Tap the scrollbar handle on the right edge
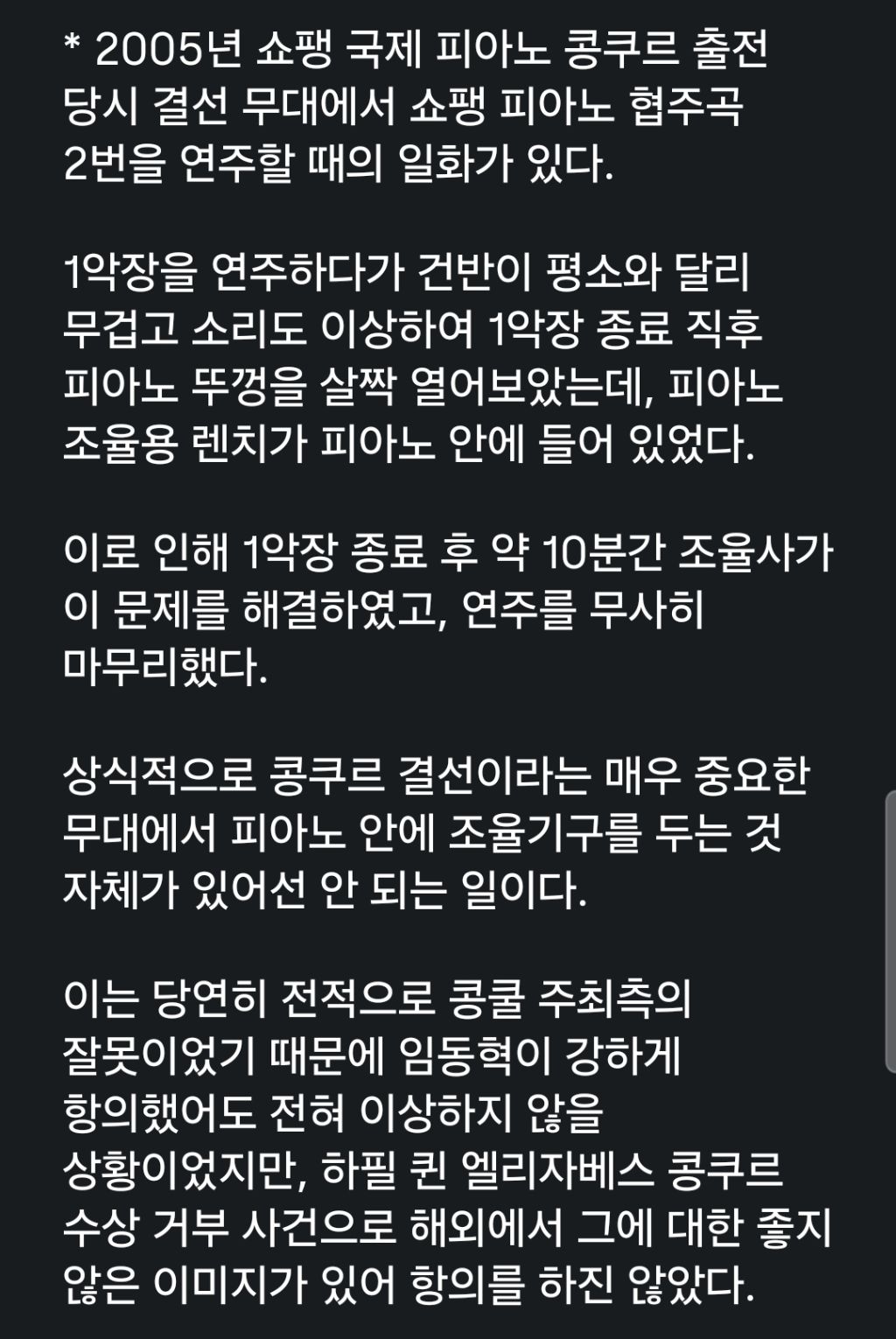This screenshot has height=1339, width=896. pyautogui.click(x=891, y=931)
